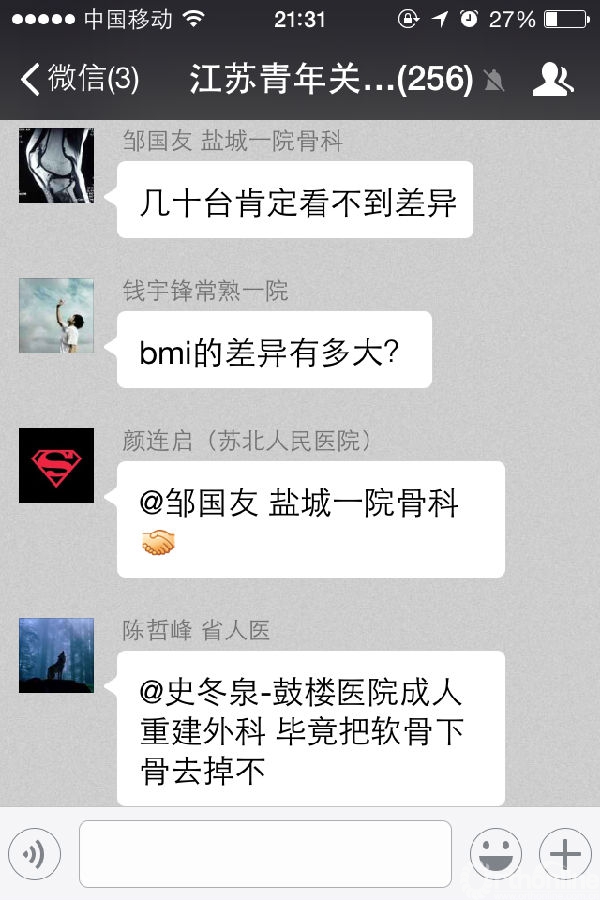Tap the message text input field
This screenshot has width=600, height=900.
(265, 854)
